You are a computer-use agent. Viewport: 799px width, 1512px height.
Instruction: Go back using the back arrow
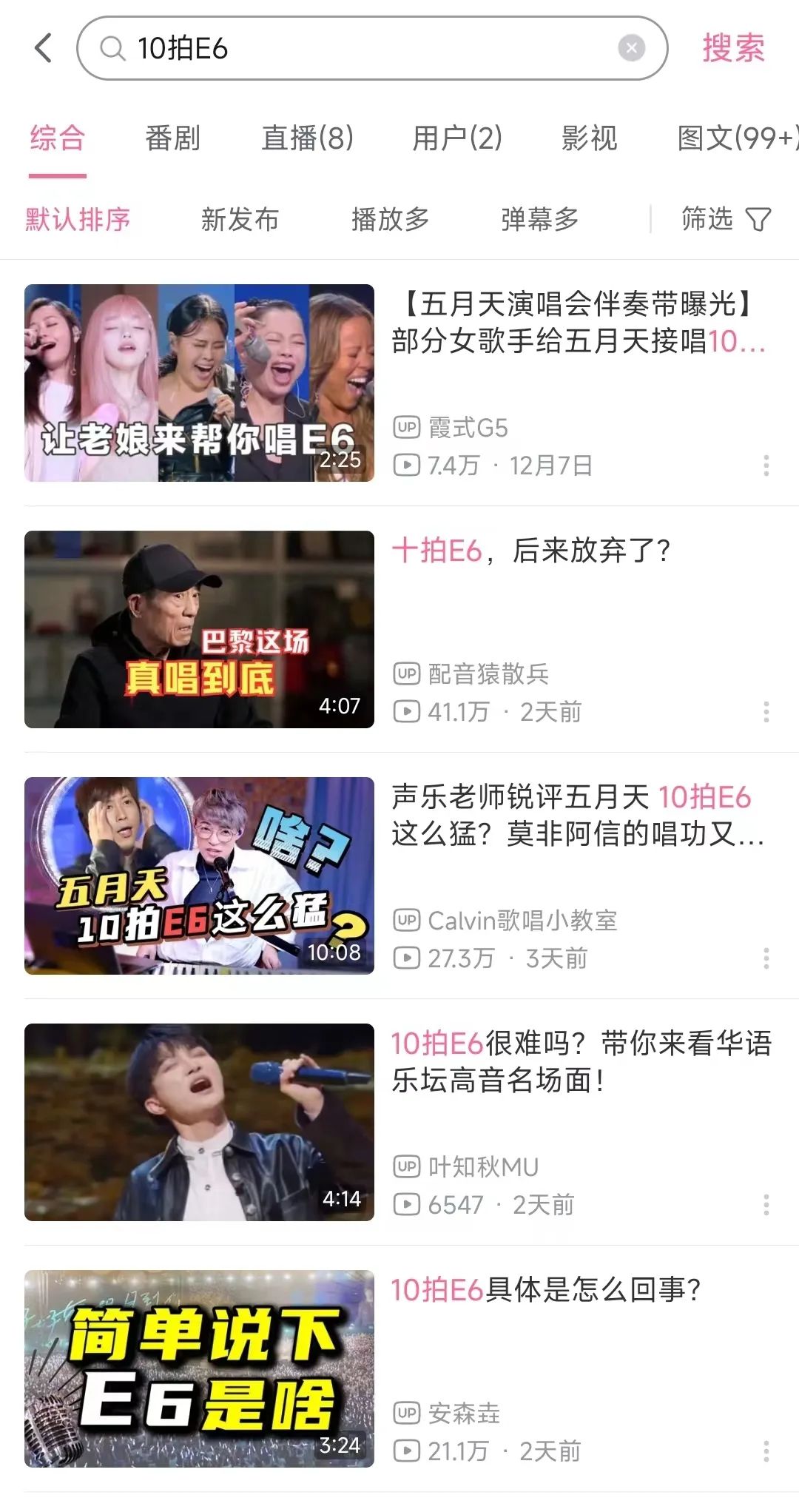tap(44, 49)
